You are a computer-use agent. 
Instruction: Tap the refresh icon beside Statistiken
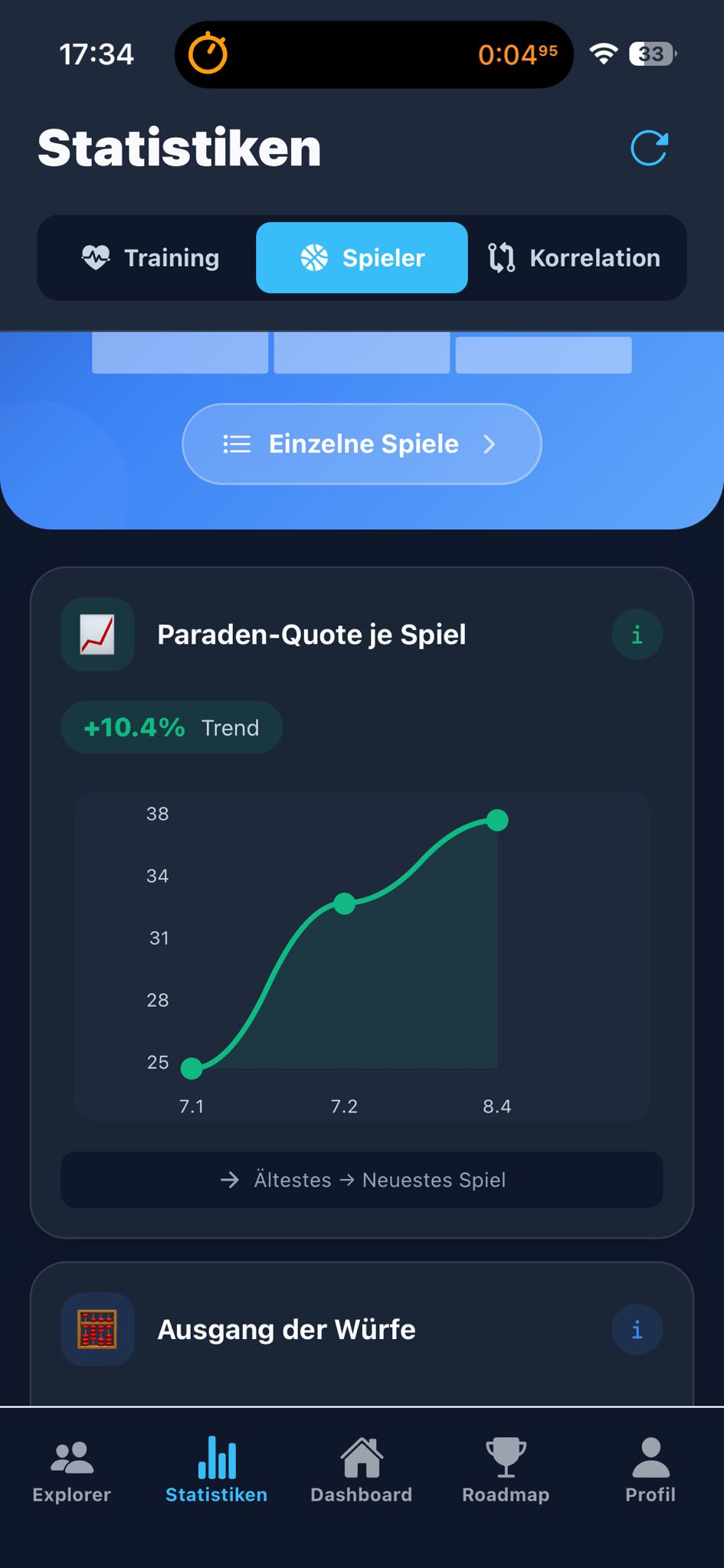(649, 147)
